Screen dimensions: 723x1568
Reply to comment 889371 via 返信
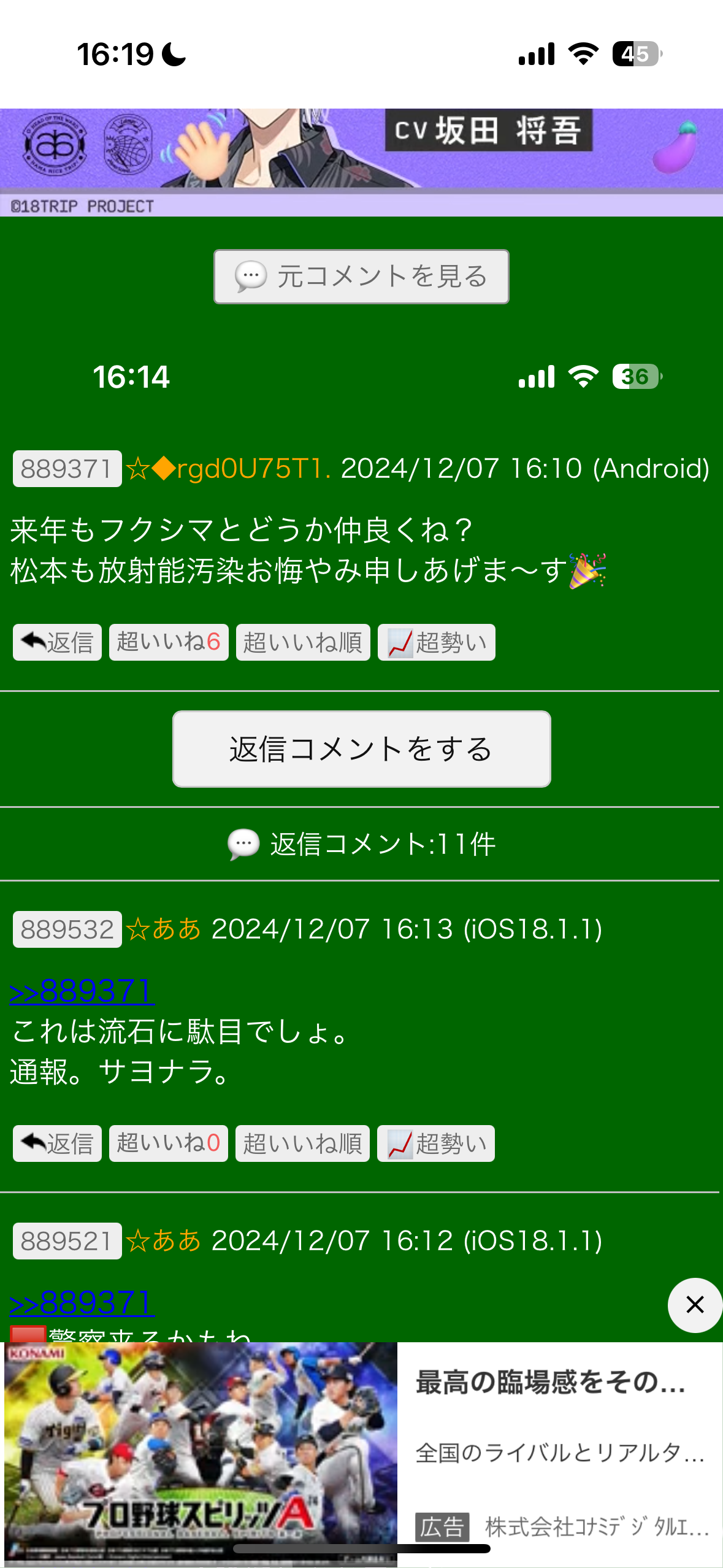click(57, 642)
